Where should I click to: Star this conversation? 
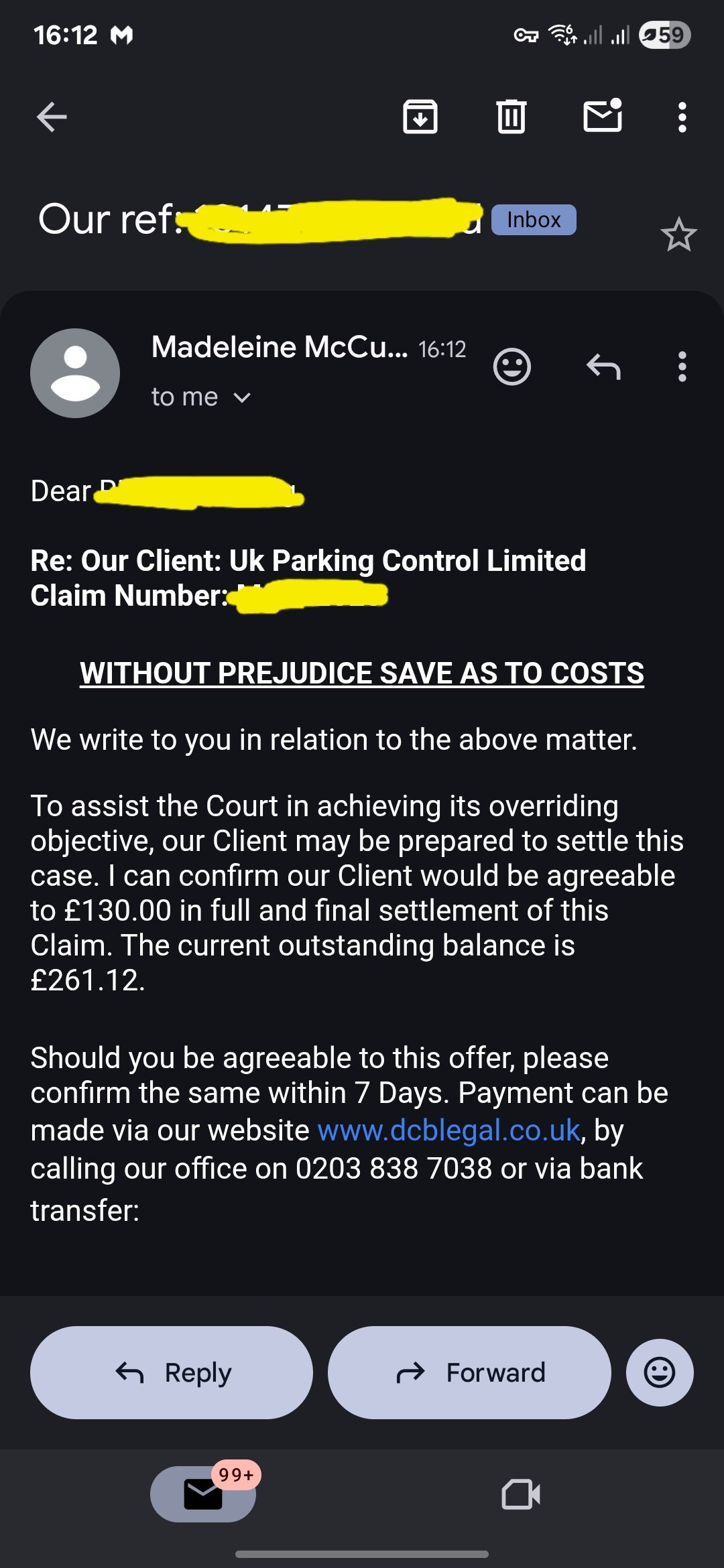679,235
